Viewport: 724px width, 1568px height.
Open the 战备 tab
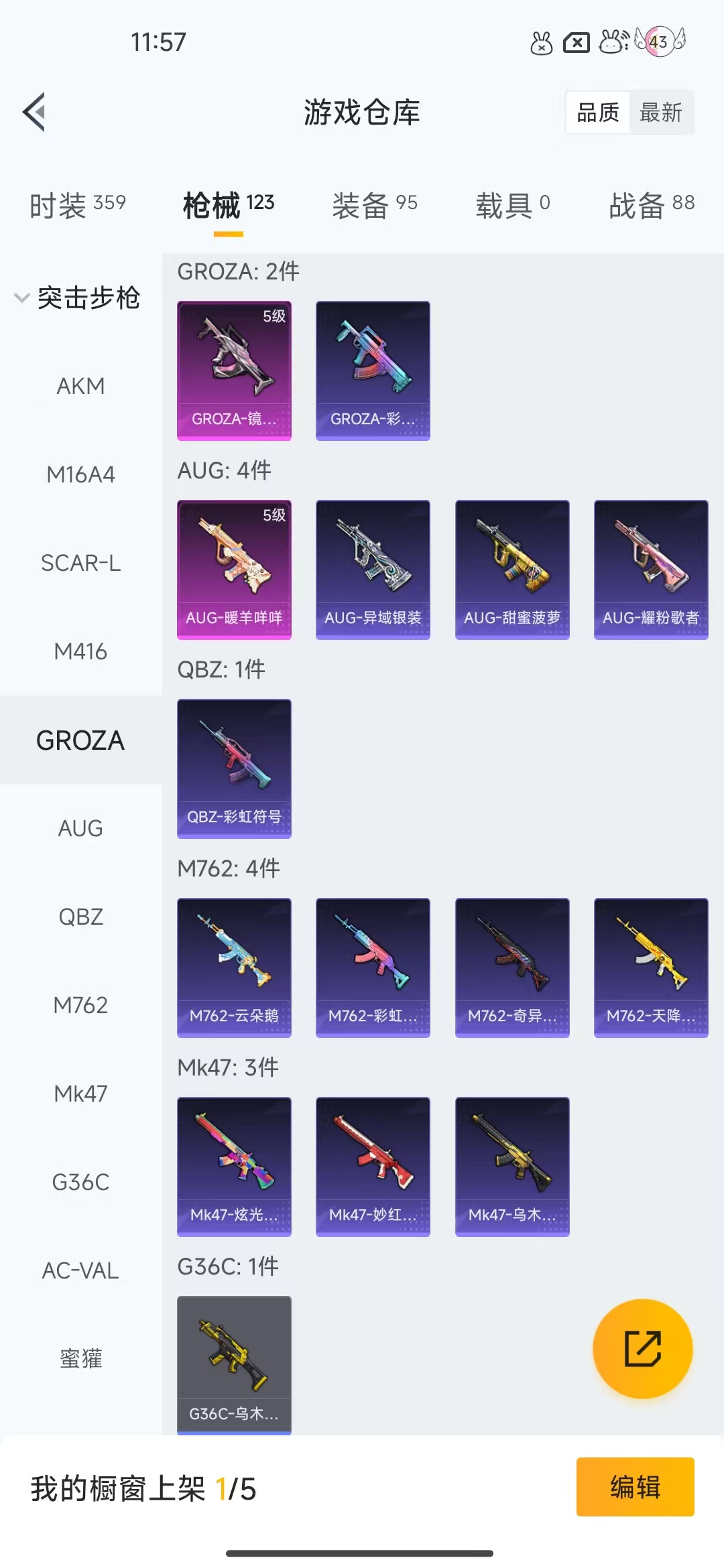click(652, 204)
